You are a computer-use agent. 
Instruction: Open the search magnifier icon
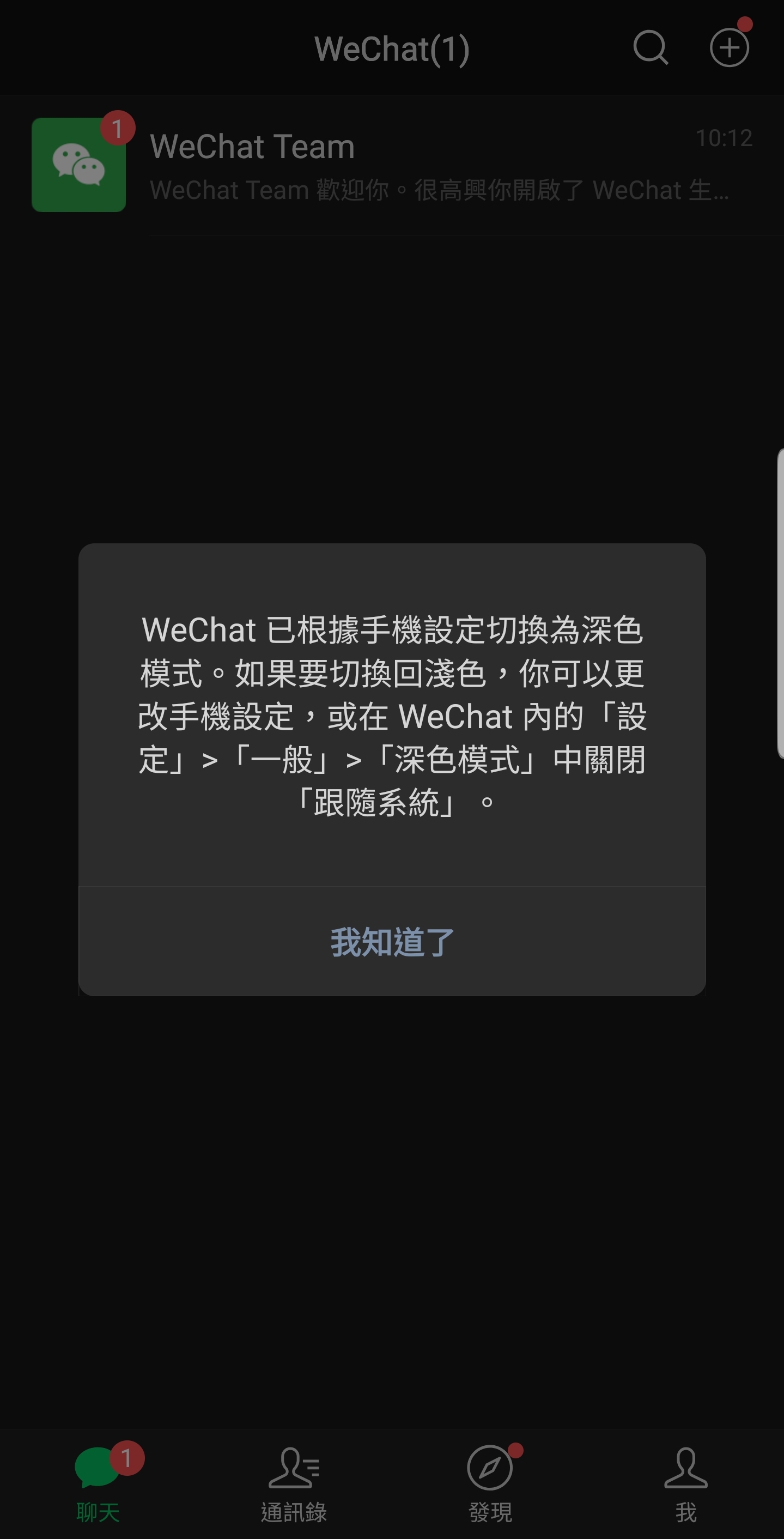[x=651, y=47]
